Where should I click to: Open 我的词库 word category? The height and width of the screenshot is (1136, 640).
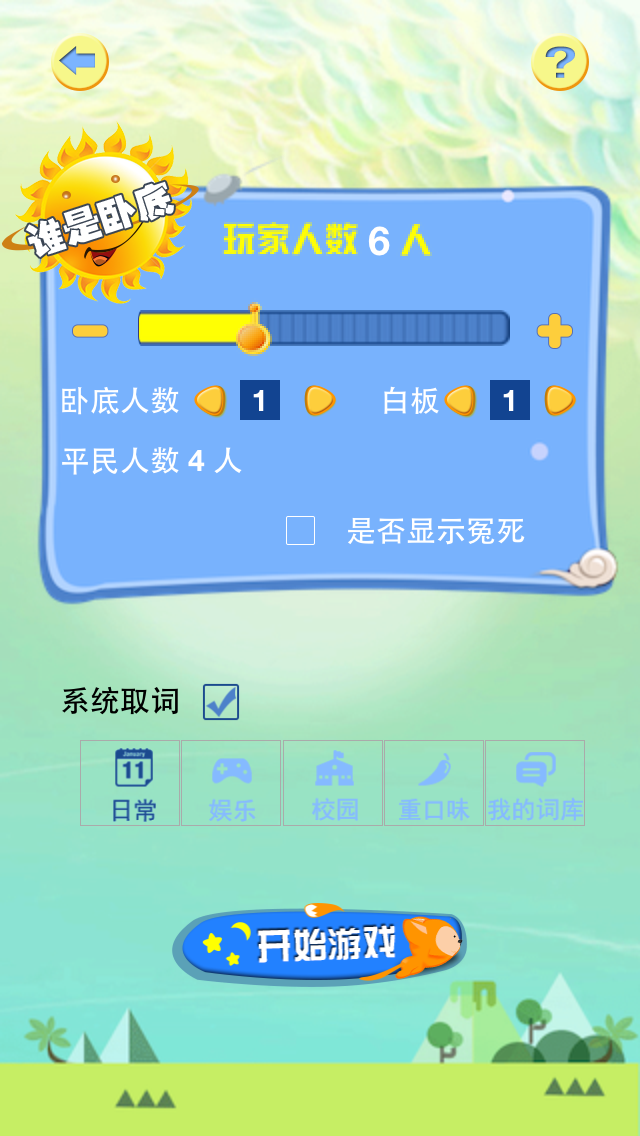pos(535,783)
